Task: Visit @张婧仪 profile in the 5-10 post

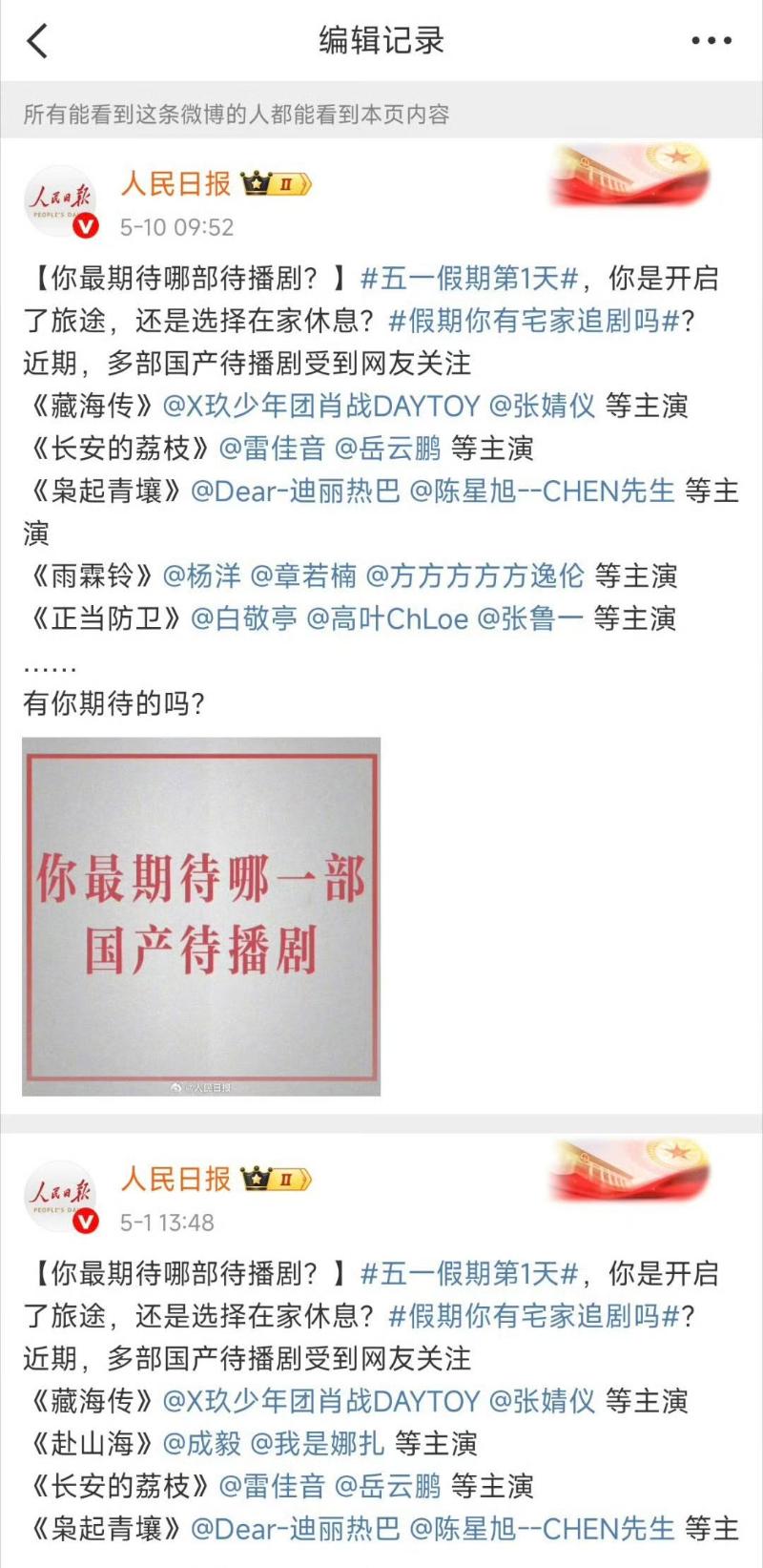Action: coord(542,407)
